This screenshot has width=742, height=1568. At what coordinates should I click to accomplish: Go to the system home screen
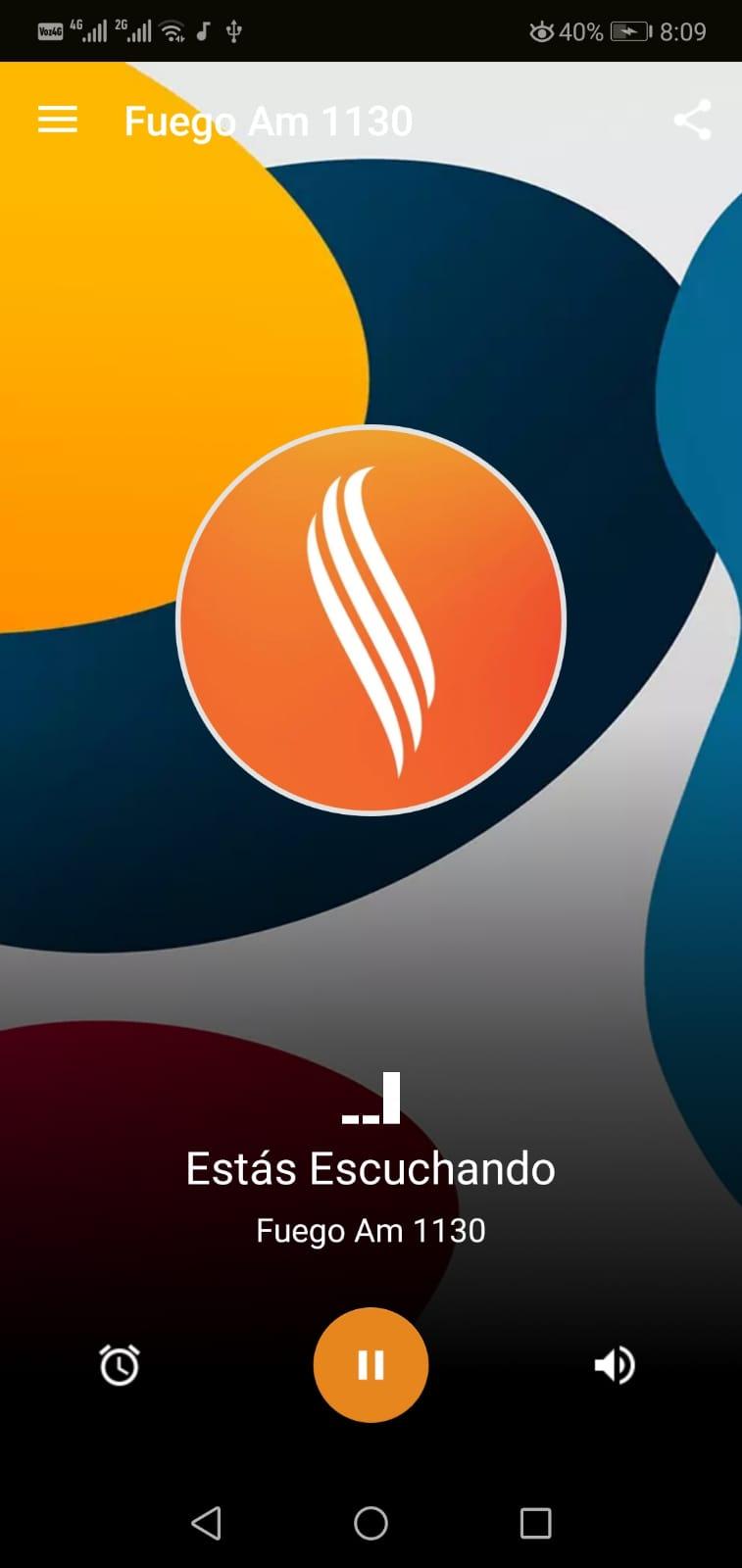(x=371, y=1523)
